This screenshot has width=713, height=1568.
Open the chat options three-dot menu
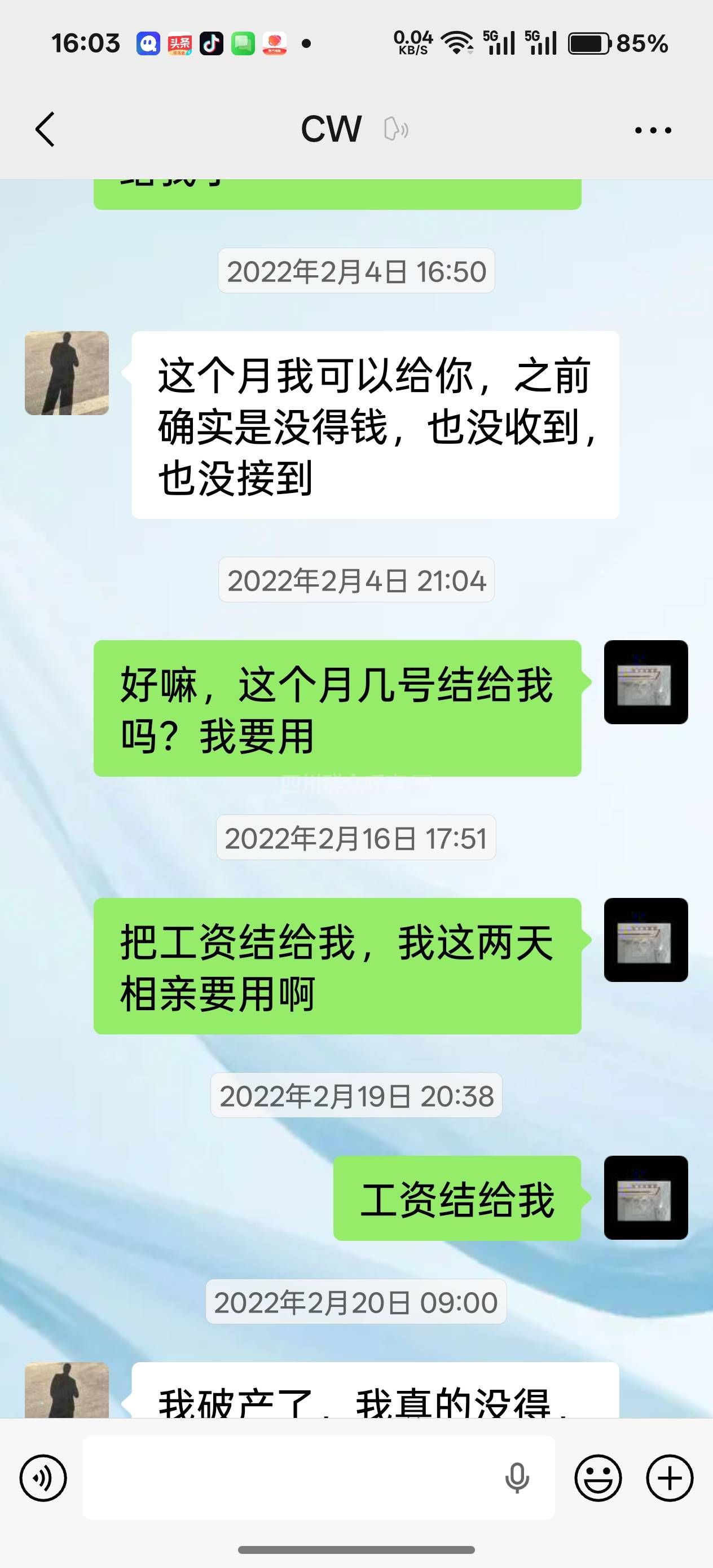[x=653, y=130]
